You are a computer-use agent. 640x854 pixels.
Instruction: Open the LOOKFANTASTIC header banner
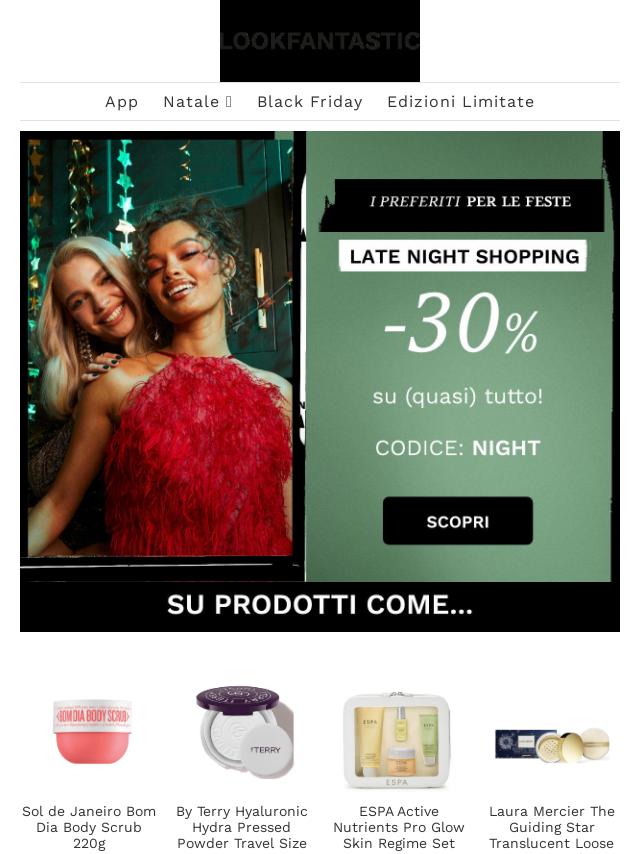click(320, 41)
